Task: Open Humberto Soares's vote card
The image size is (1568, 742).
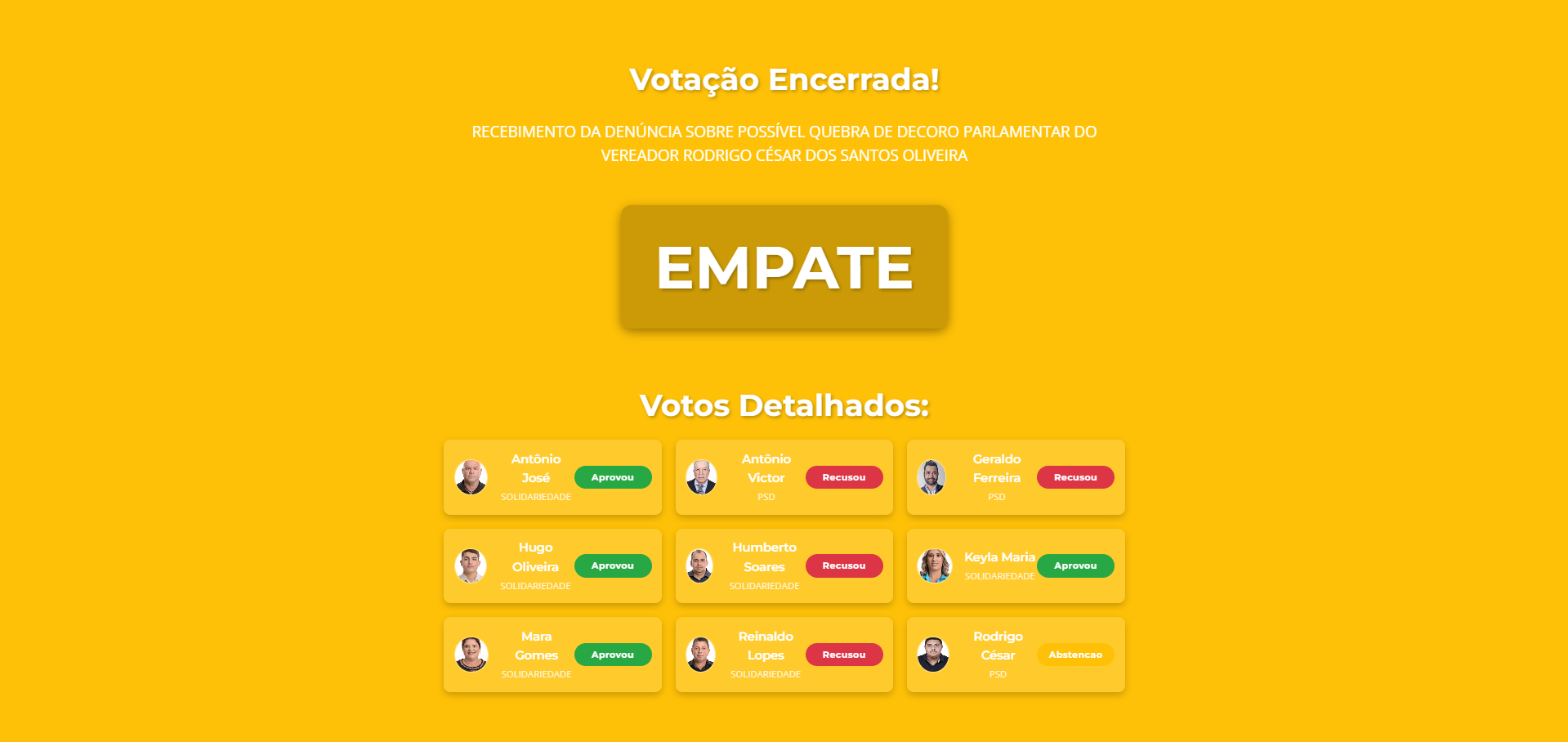Action: (x=784, y=566)
